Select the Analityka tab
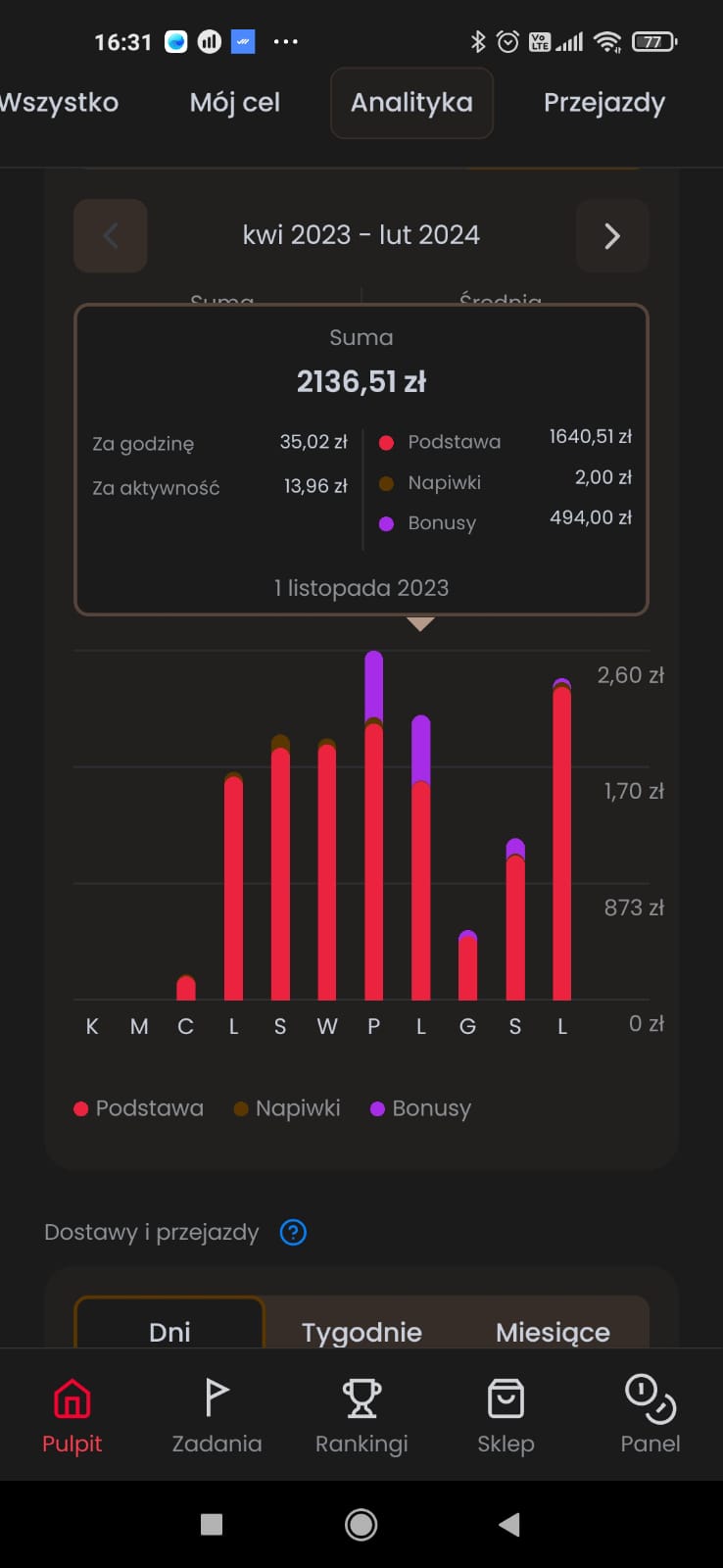 (411, 103)
